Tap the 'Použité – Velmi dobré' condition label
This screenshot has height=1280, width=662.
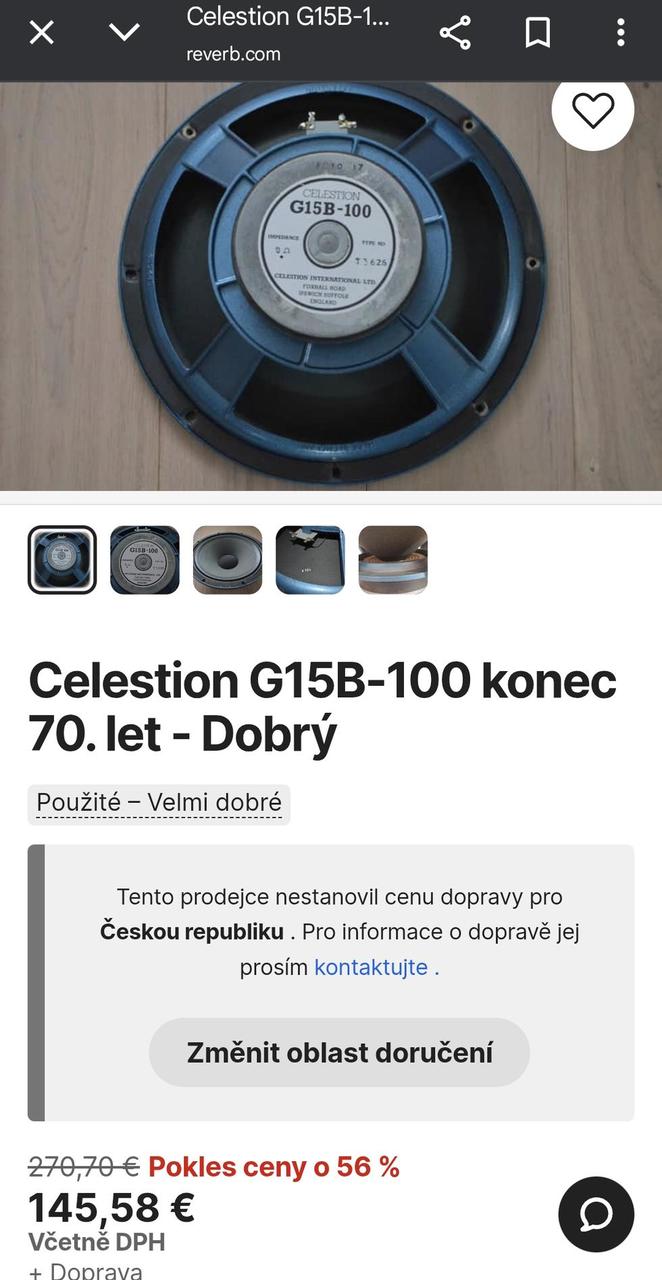click(x=159, y=803)
